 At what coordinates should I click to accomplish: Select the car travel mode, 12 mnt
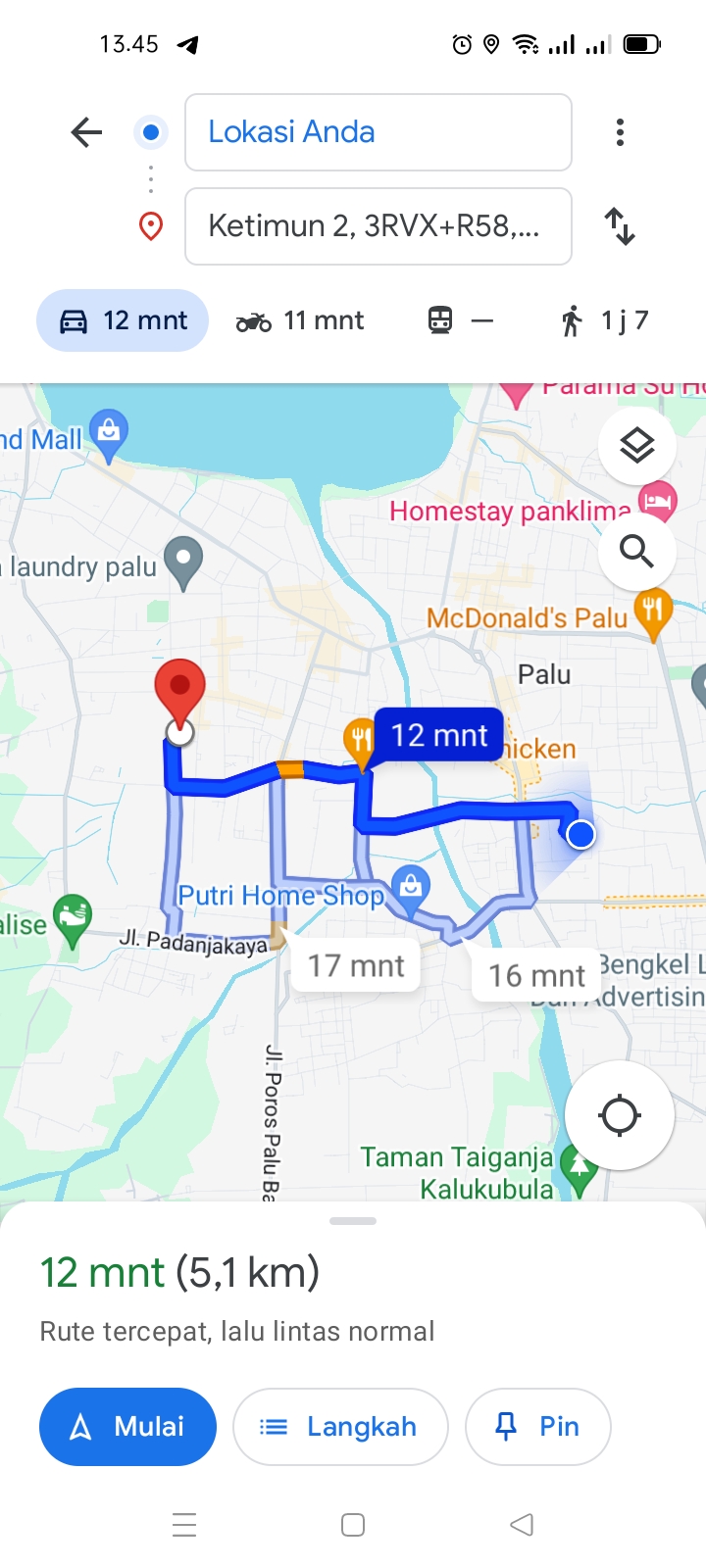(123, 320)
